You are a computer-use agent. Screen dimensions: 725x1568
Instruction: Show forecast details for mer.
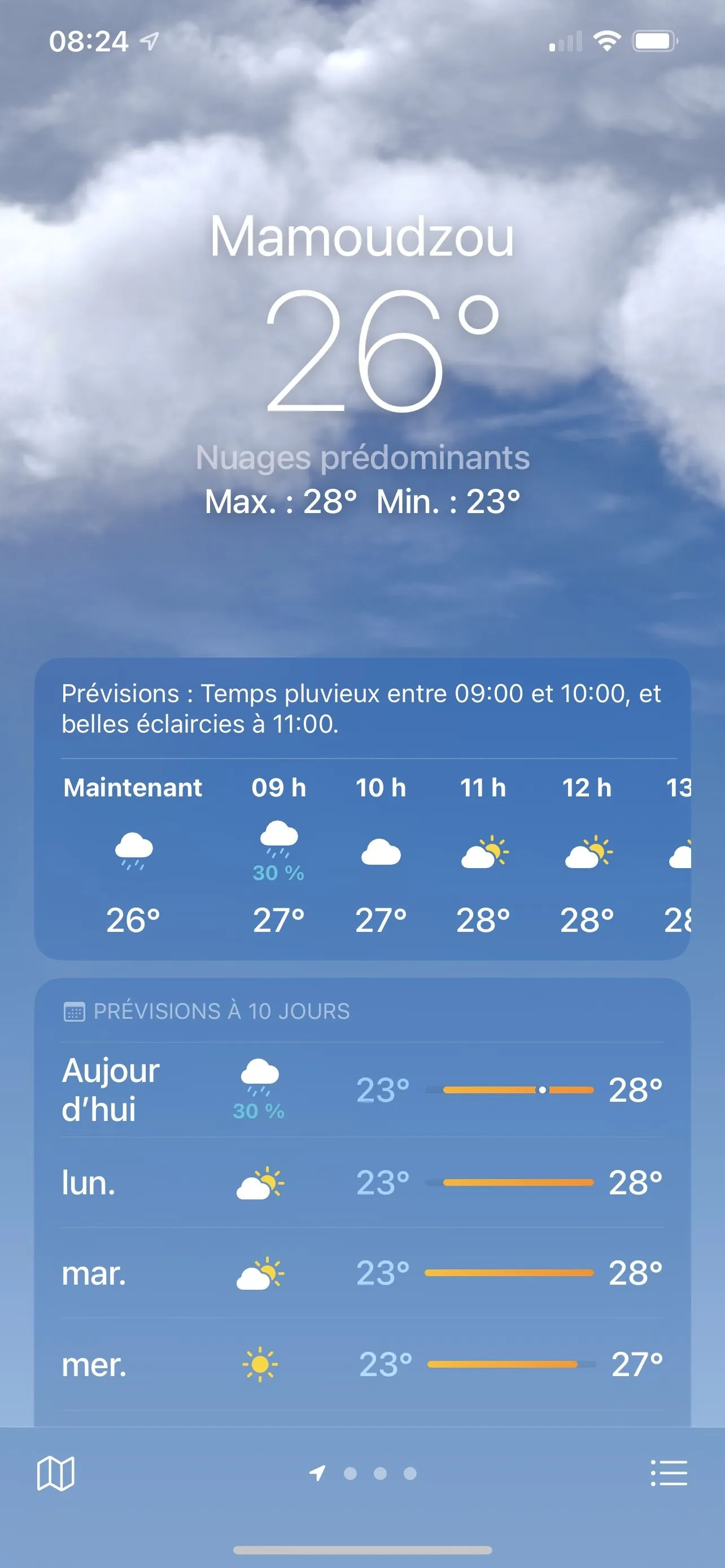(x=362, y=1364)
